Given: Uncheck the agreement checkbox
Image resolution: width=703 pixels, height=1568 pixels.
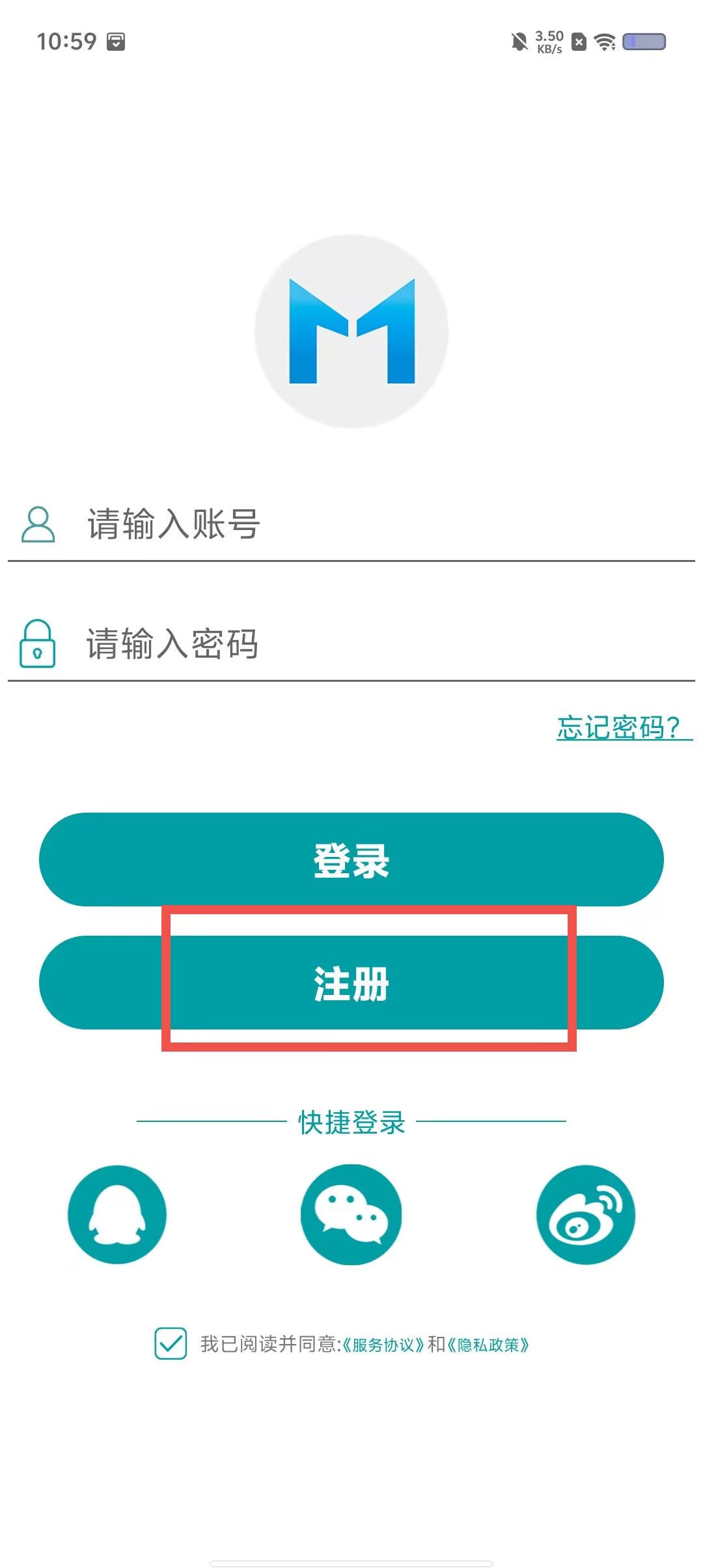Looking at the screenshot, I should pos(171,1343).
